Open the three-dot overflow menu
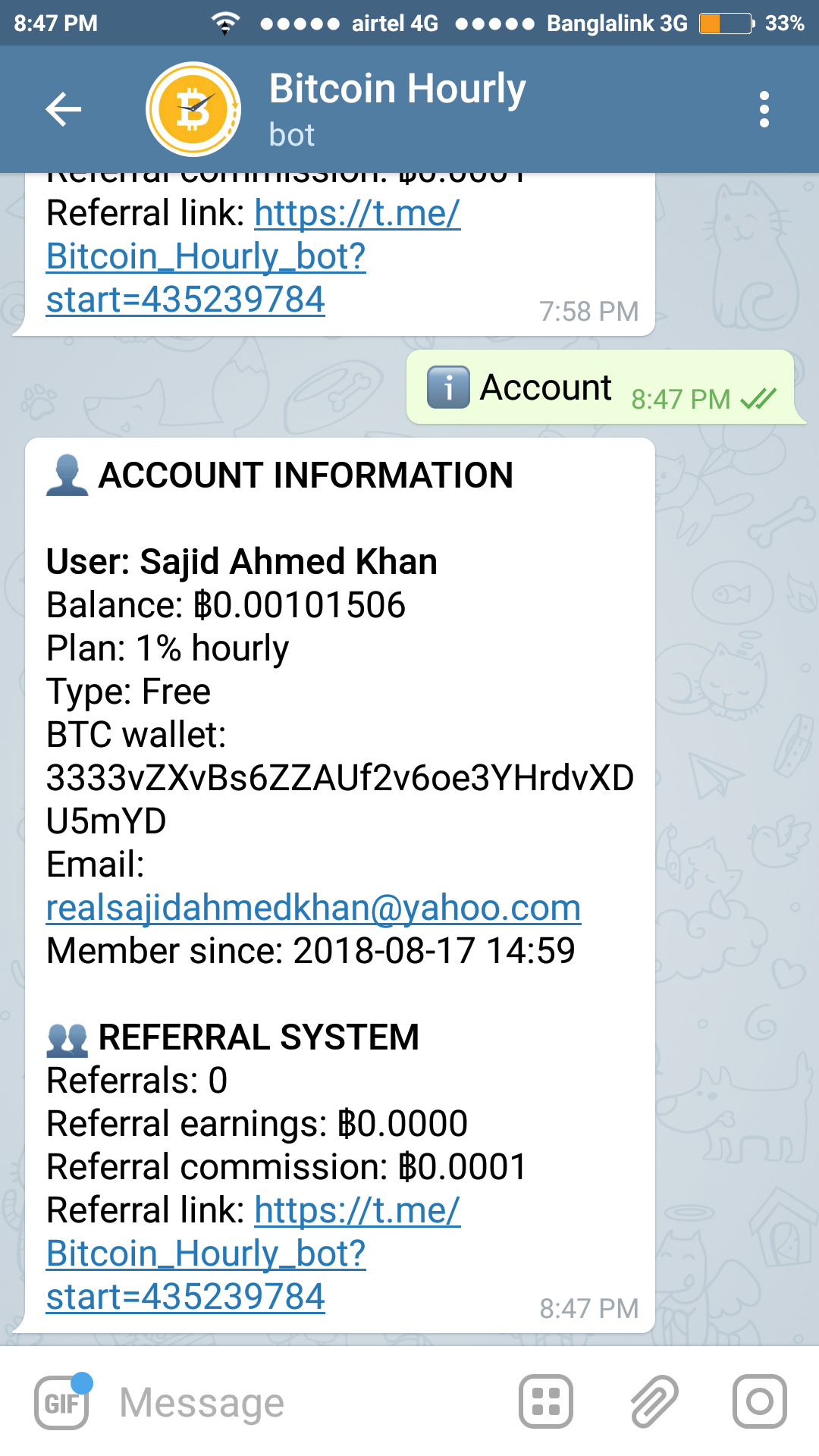The image size is (819, 1456). click(764, 109)
